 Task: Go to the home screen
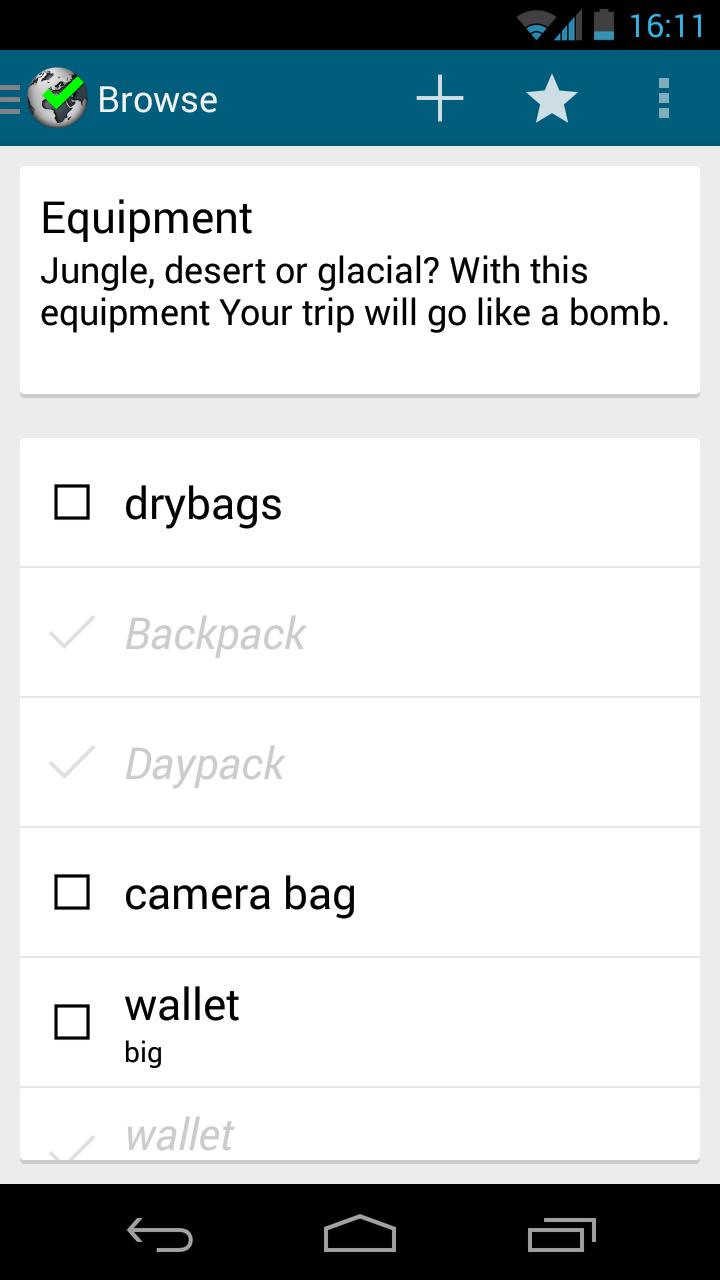pyautogui.click(x=360, y=1234)
